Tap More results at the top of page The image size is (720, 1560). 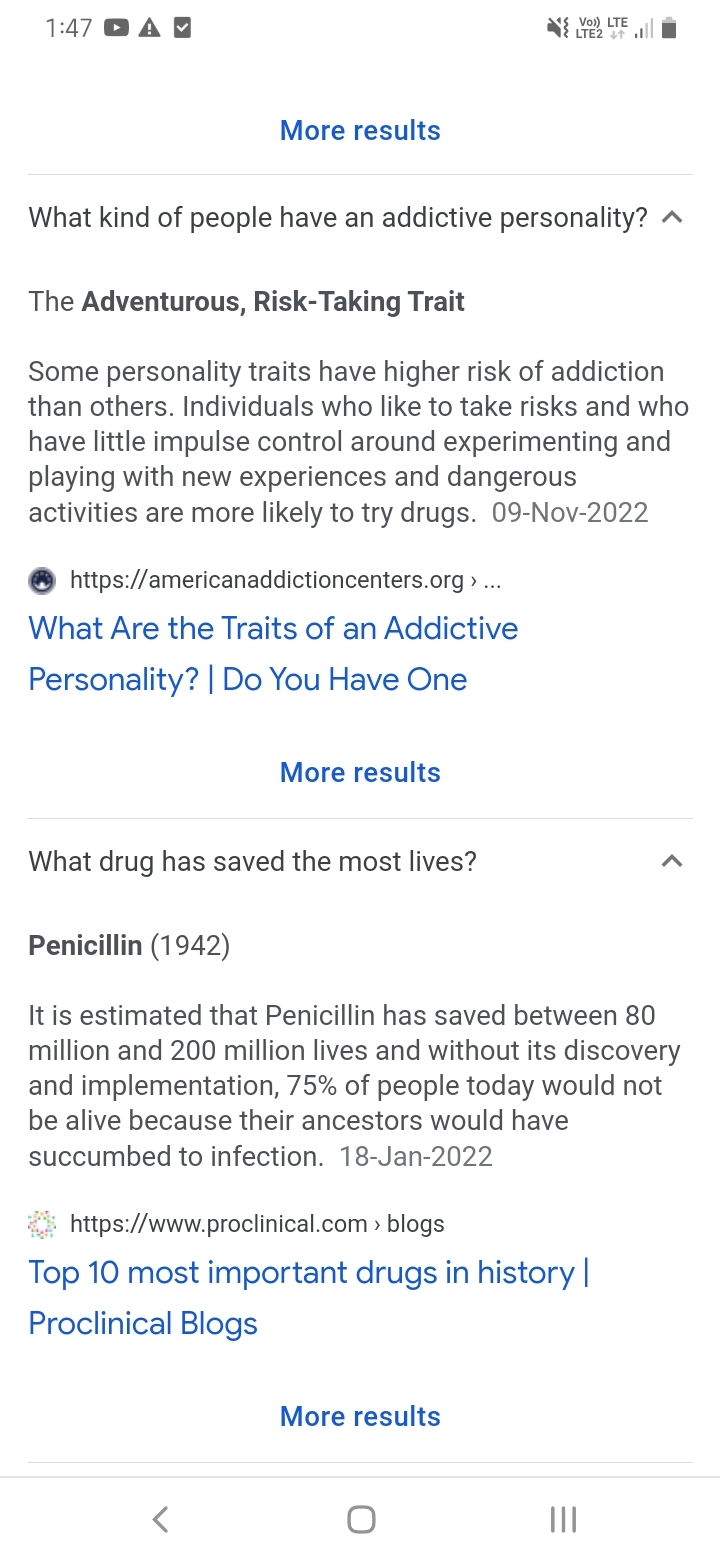(360, 130)
